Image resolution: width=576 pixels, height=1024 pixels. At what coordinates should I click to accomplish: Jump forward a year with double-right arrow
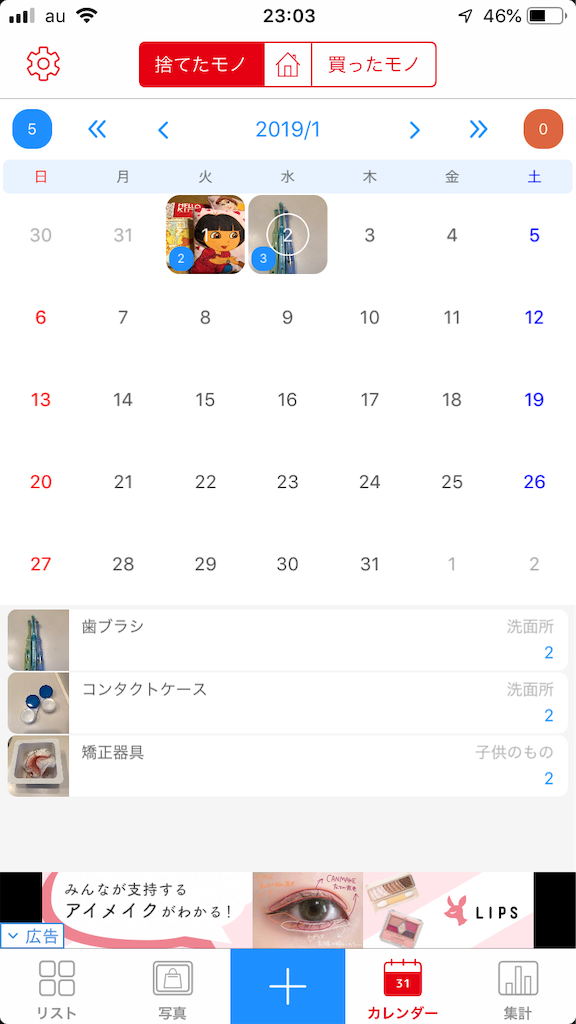(478, 129)
